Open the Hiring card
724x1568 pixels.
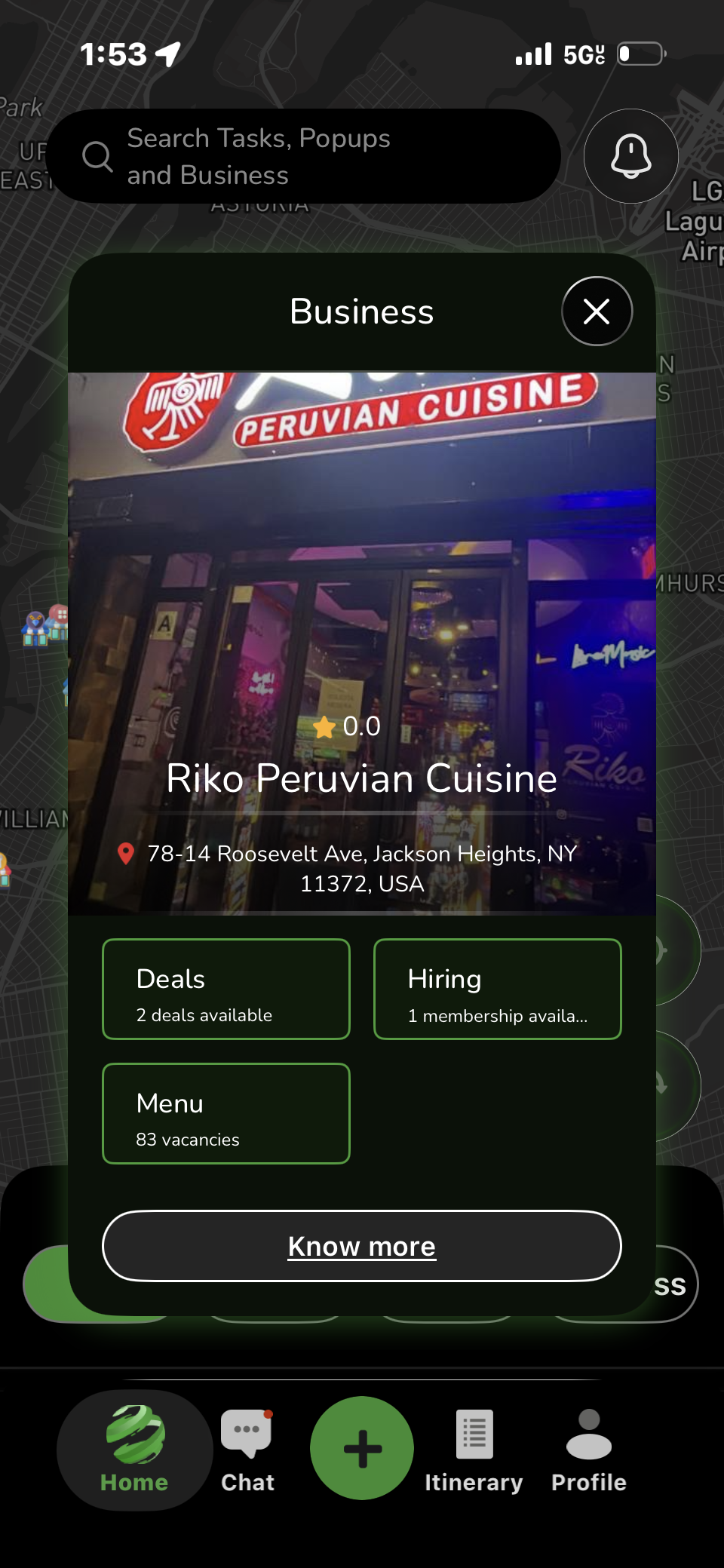click(498, 989)
